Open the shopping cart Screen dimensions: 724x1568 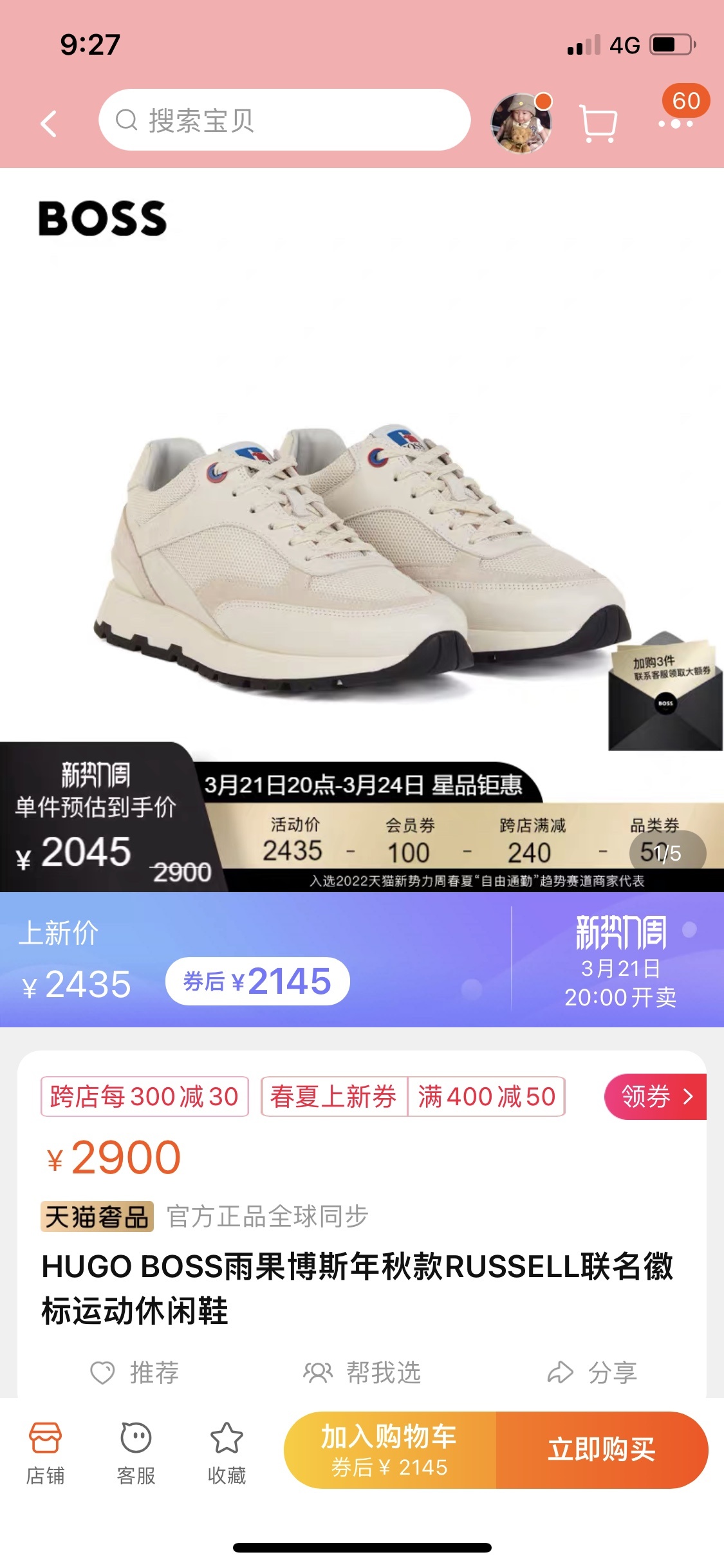coord(598,123)
